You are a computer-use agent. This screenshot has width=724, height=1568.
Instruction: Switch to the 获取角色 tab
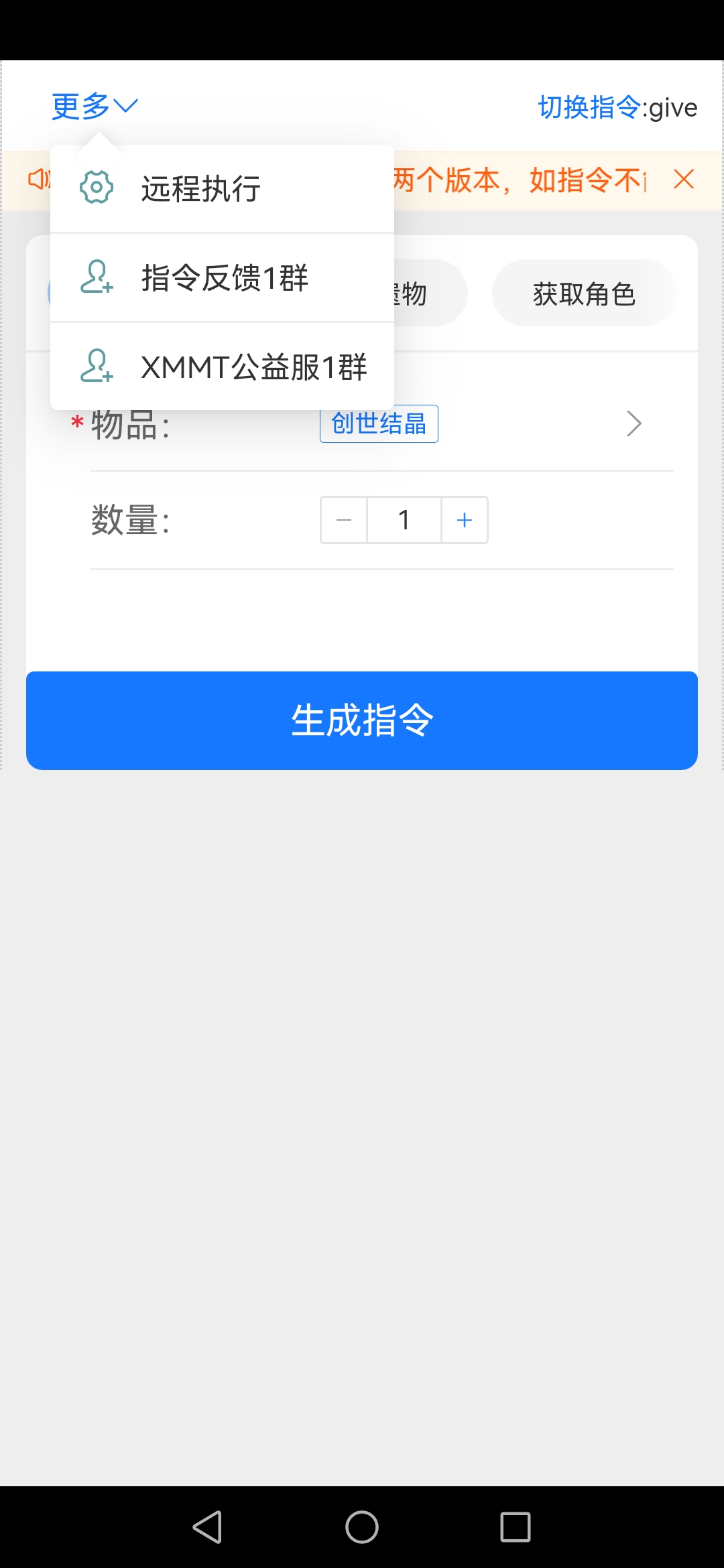coord(584,293)
